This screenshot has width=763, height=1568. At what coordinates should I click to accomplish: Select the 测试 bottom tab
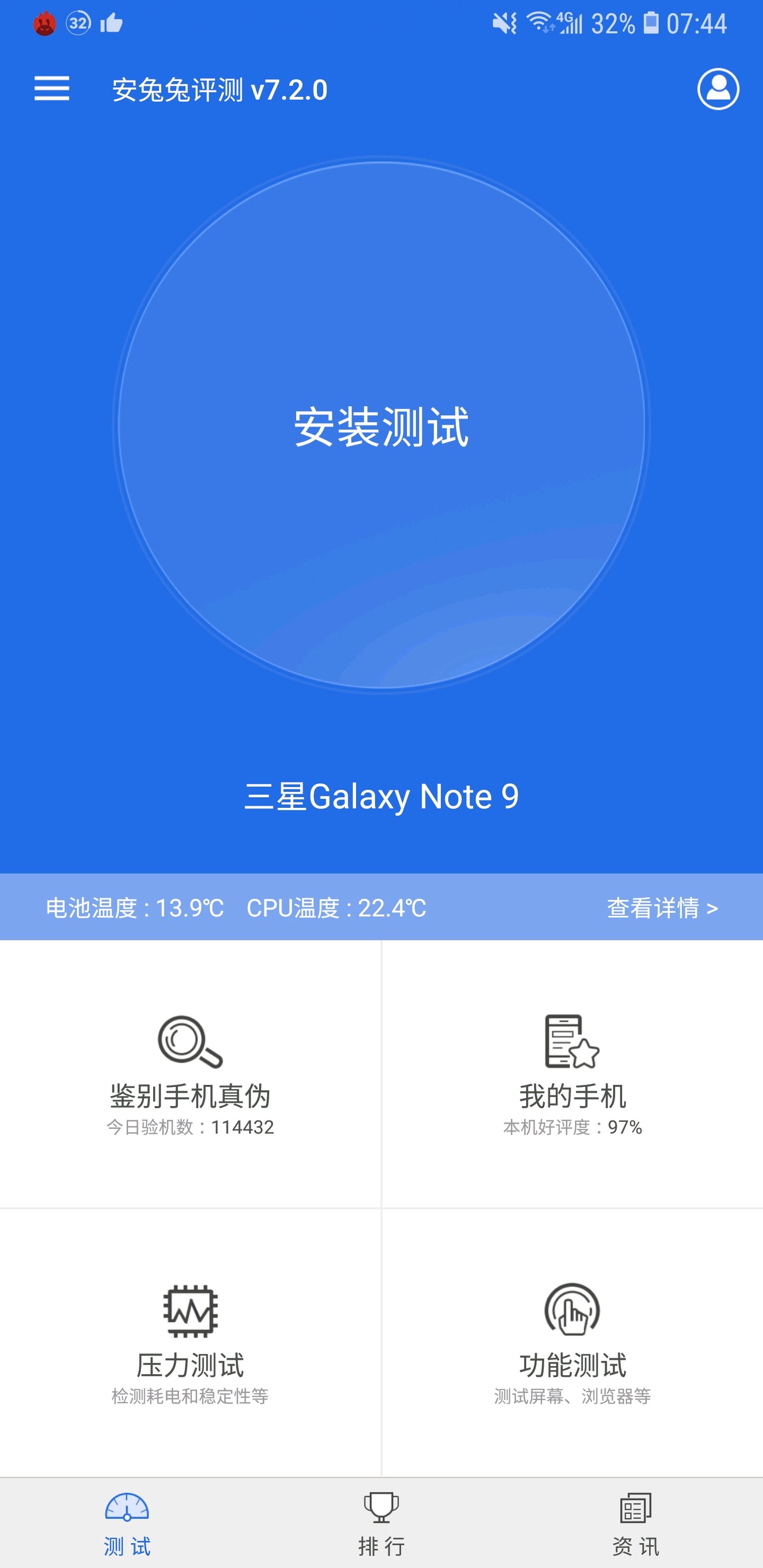[127, 1523]
